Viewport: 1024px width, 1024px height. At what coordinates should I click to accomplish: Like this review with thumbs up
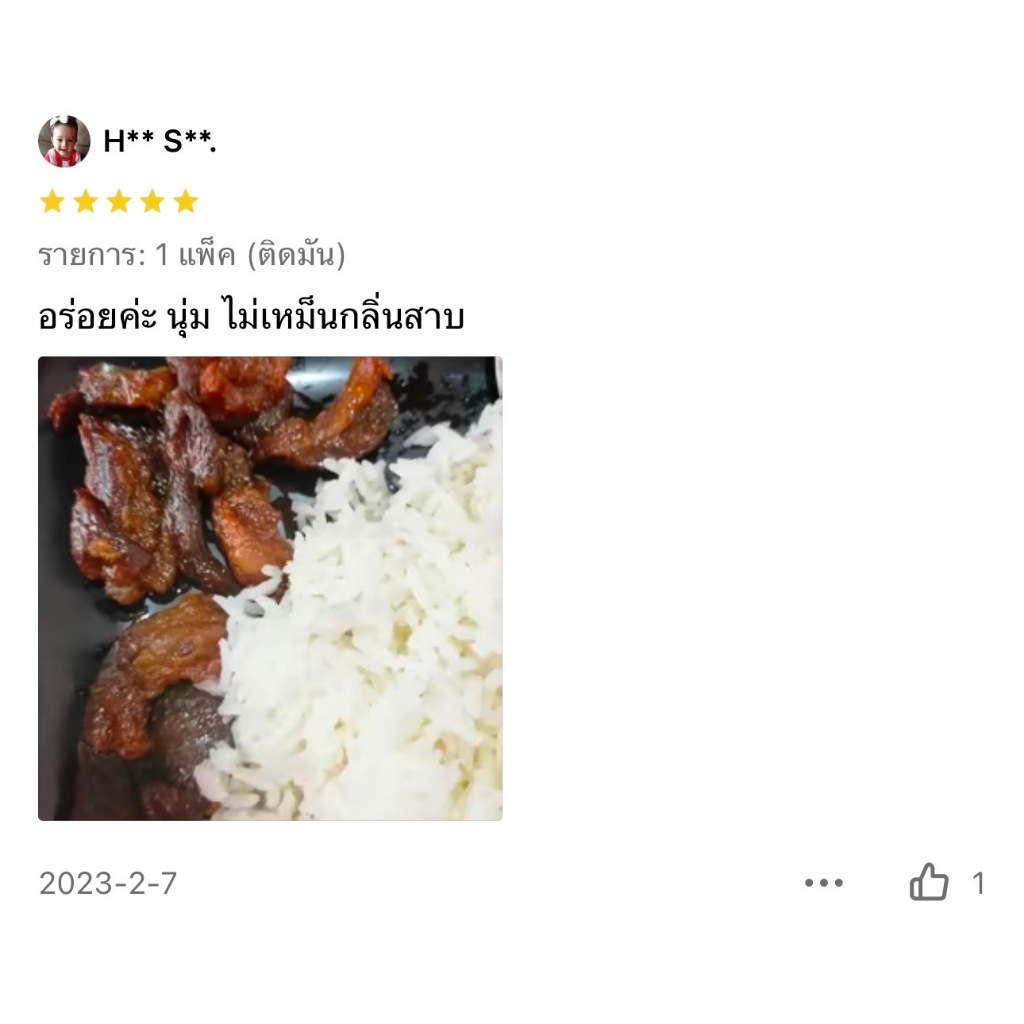pyautogui.click(x=928, y=883)
